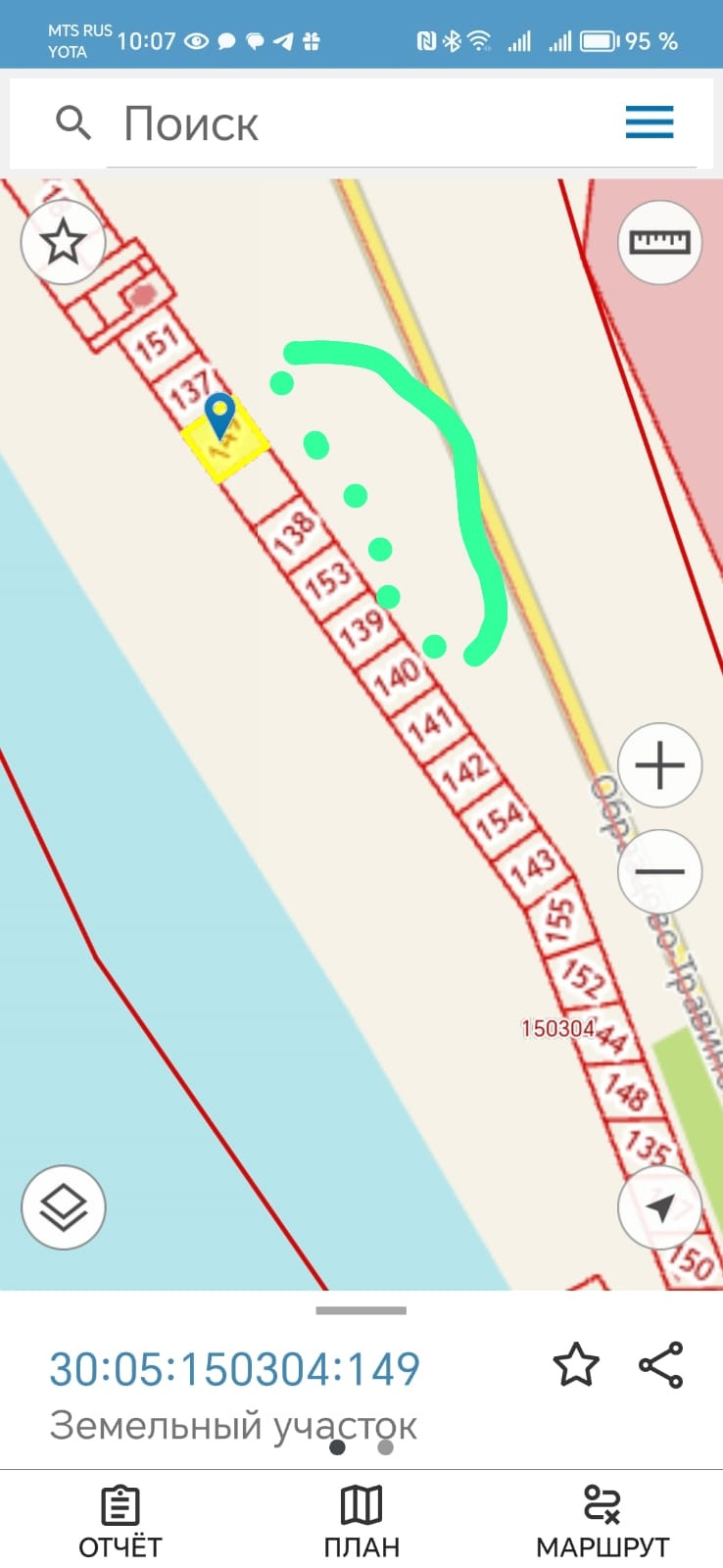Share parcel 30:05:150304:149

point(661,1365)
